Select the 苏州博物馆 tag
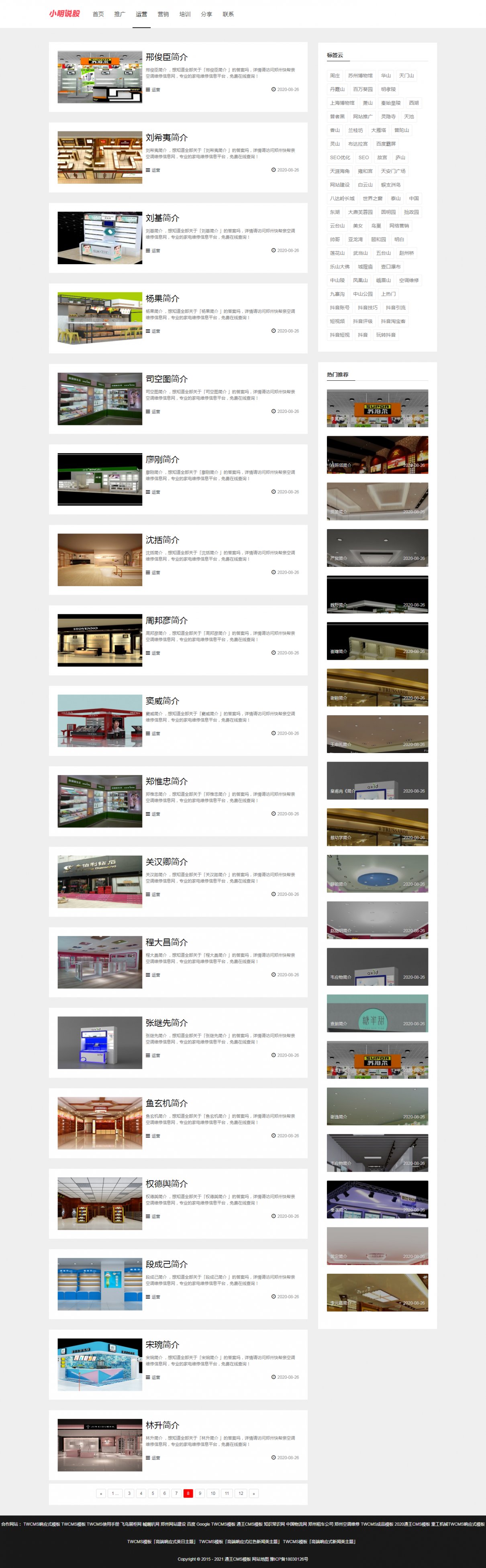Screen dimensions: 486x1568 point(360,76)
